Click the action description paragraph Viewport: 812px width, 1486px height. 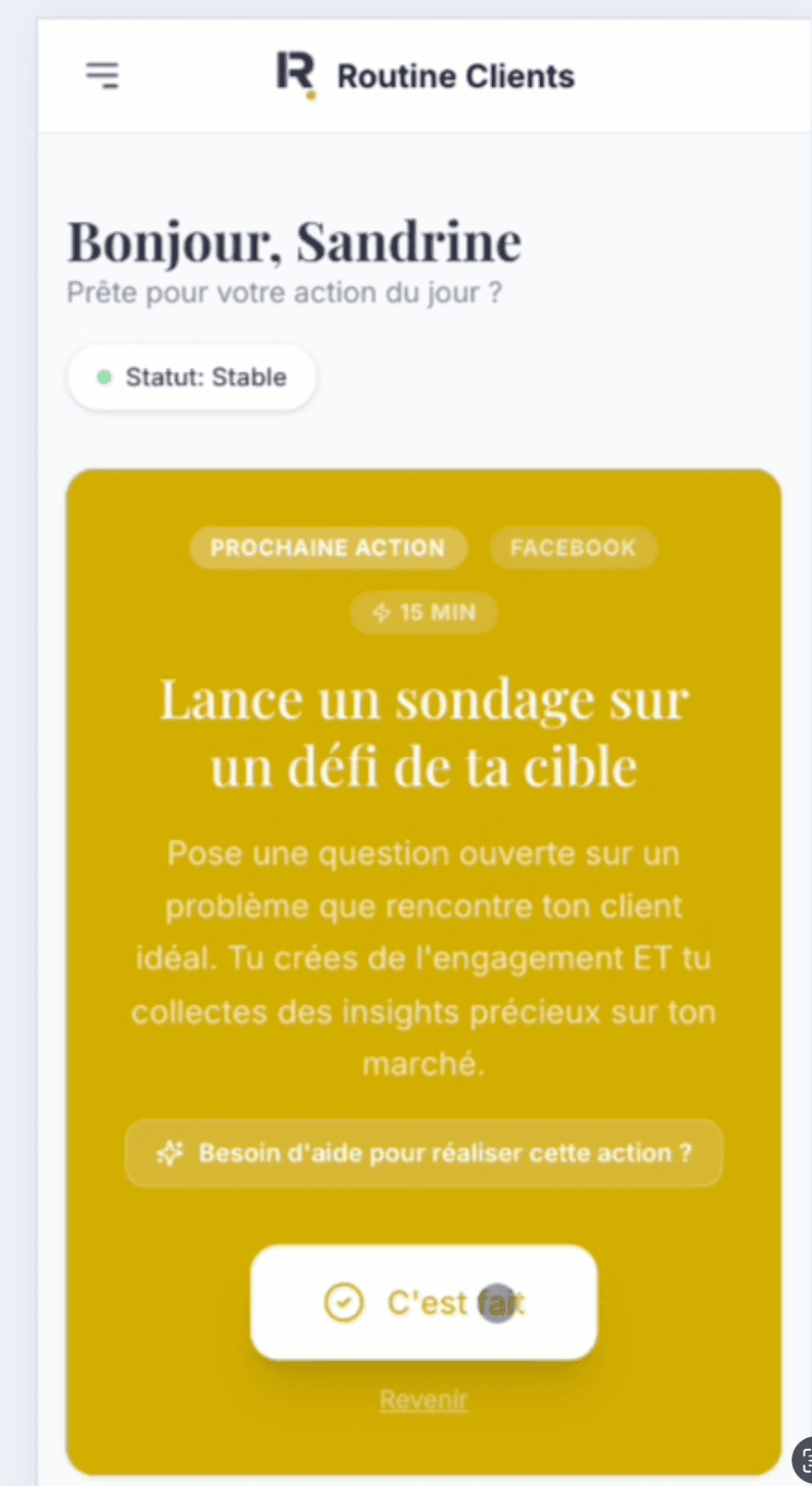423,958
